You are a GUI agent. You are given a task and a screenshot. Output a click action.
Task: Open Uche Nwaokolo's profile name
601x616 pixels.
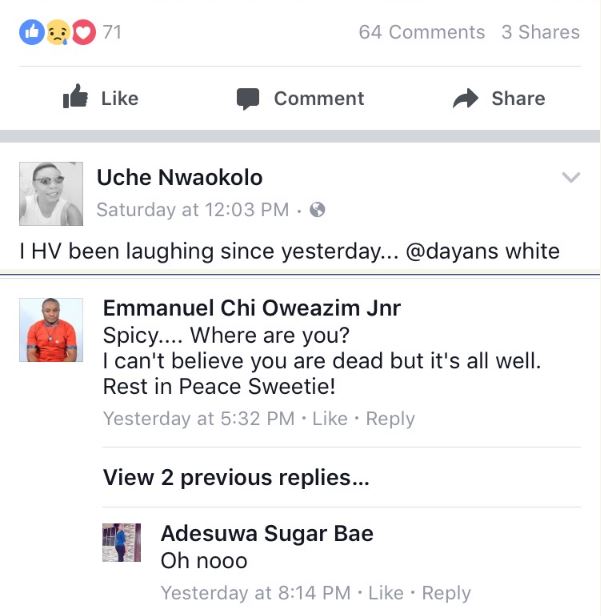(x=179, y=178)
